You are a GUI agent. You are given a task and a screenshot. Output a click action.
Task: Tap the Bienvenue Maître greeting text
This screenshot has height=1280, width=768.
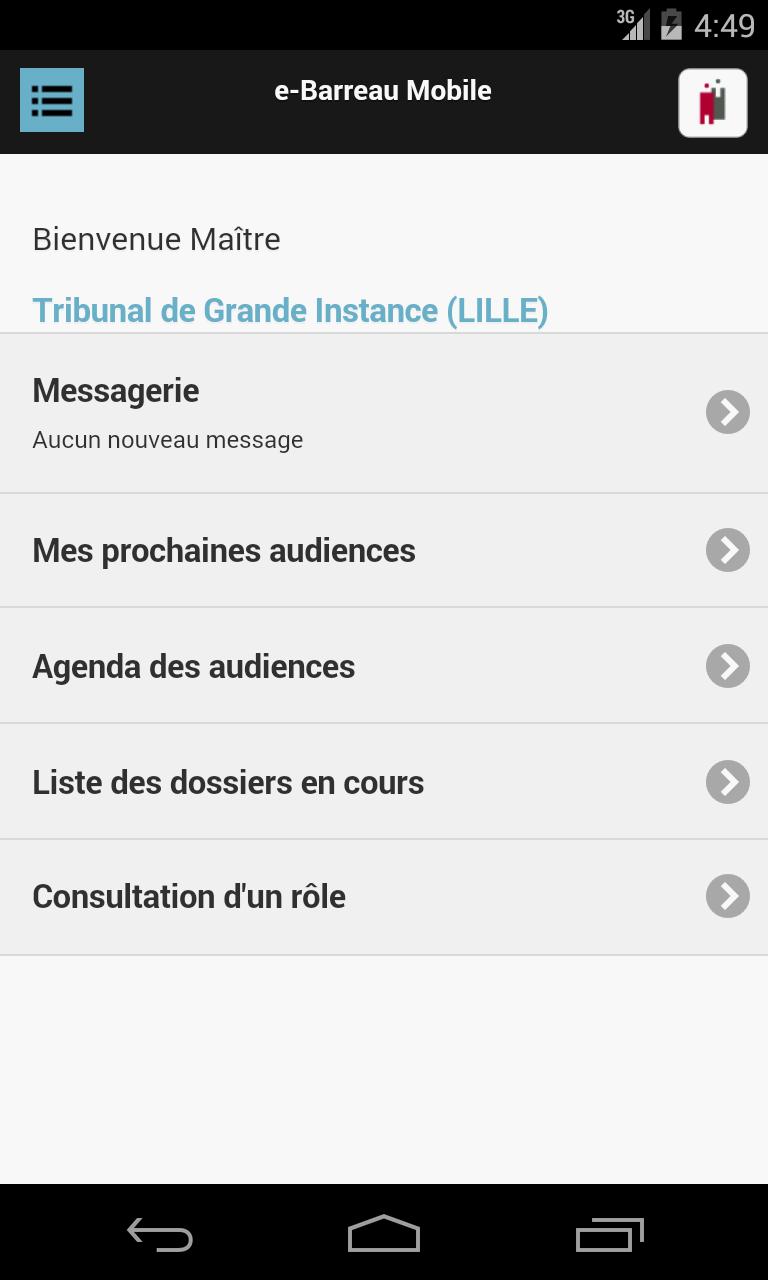[156, 239]
